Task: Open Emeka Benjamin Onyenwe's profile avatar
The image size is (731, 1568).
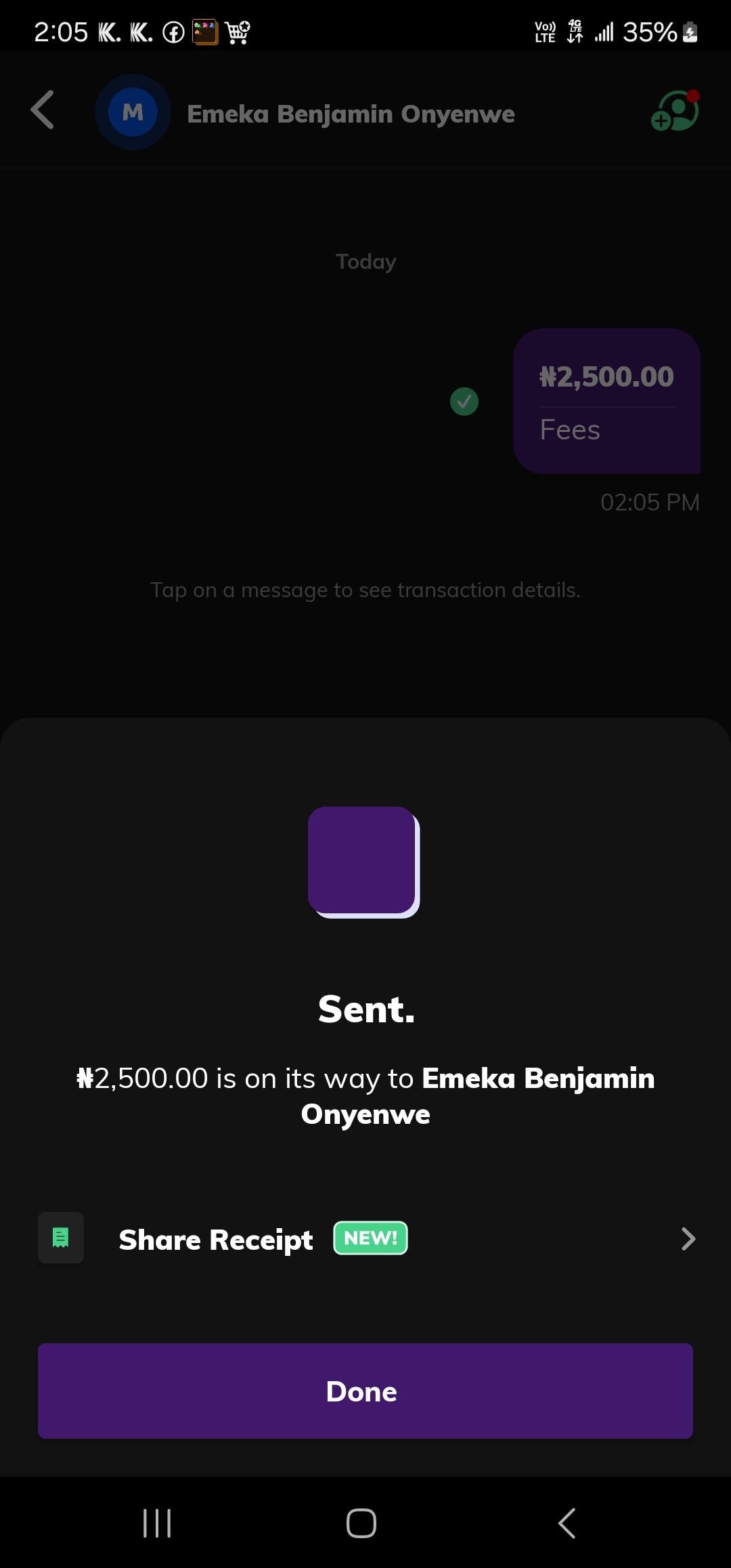Action: (133, 112)
